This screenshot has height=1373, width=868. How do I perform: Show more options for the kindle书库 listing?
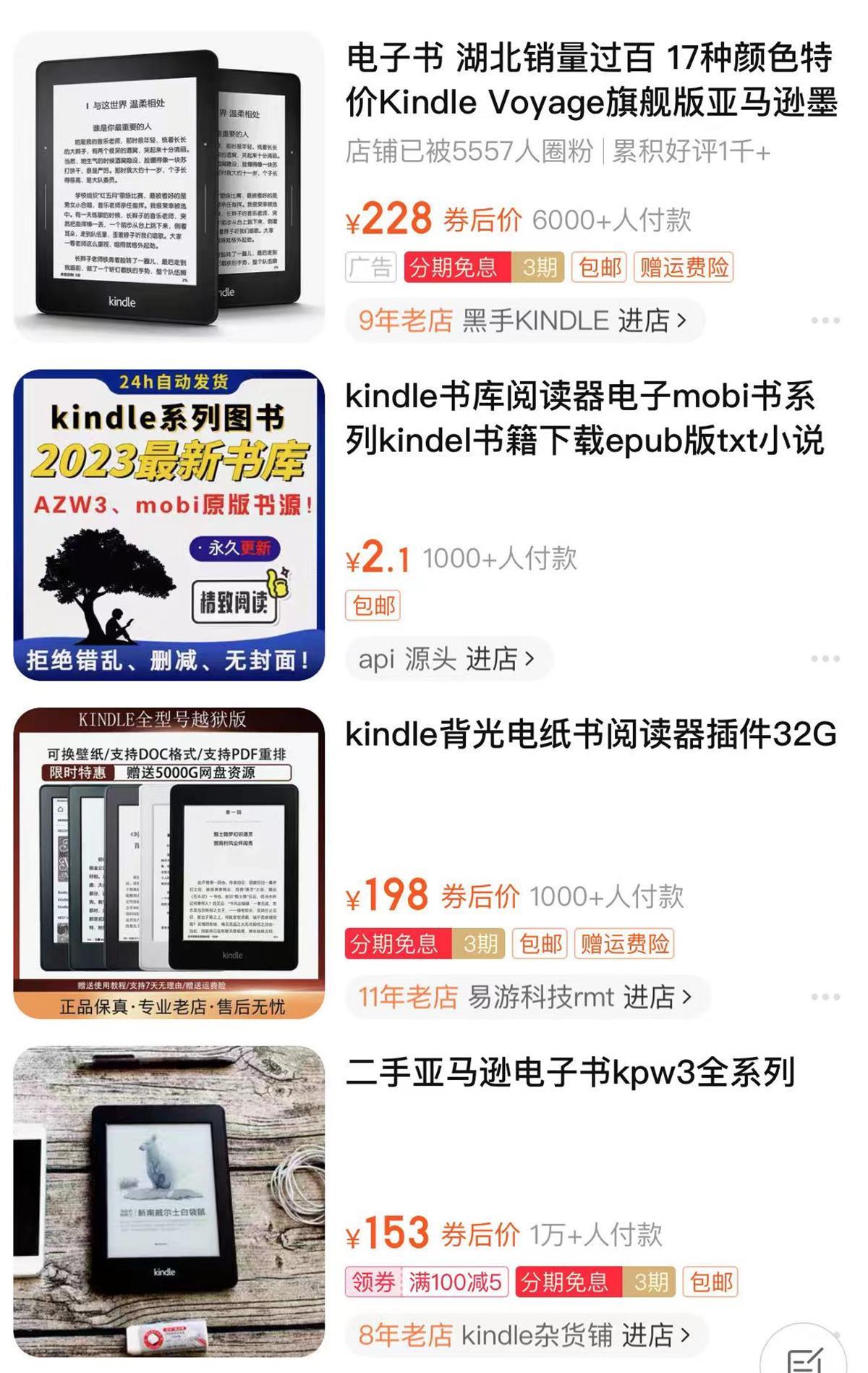point(825,659)
